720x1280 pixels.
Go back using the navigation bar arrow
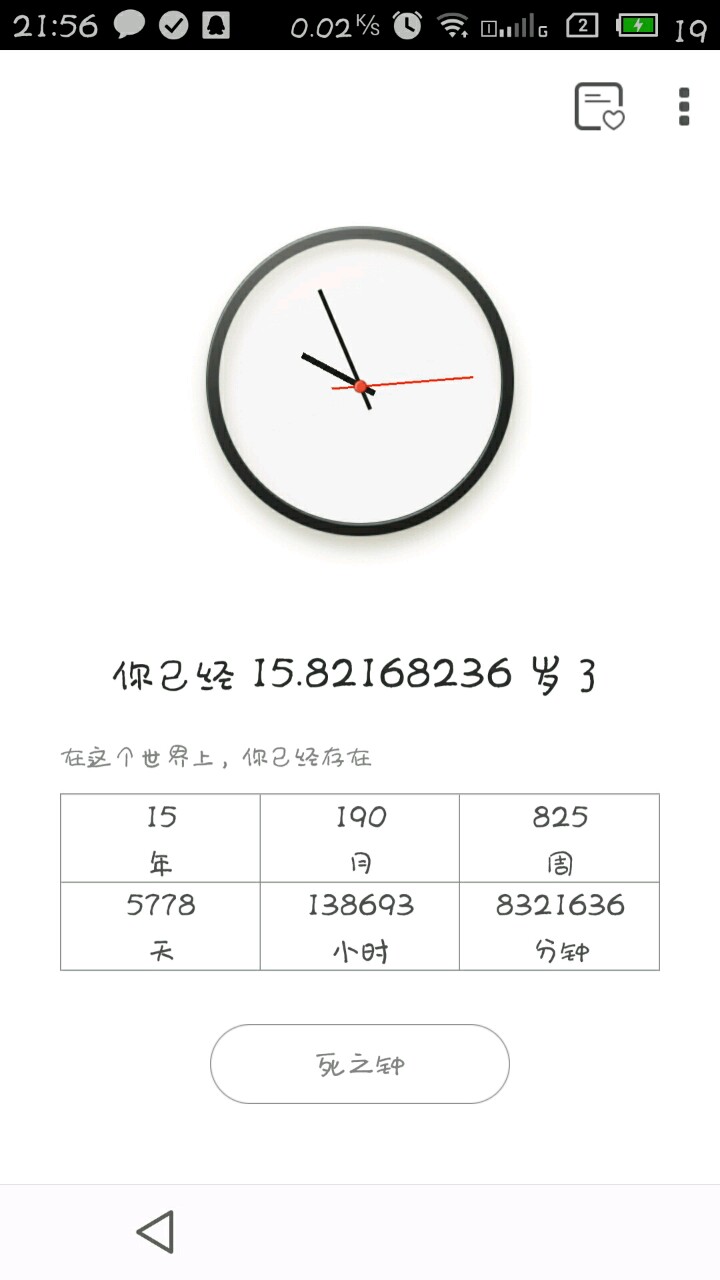click(156, 1231)
